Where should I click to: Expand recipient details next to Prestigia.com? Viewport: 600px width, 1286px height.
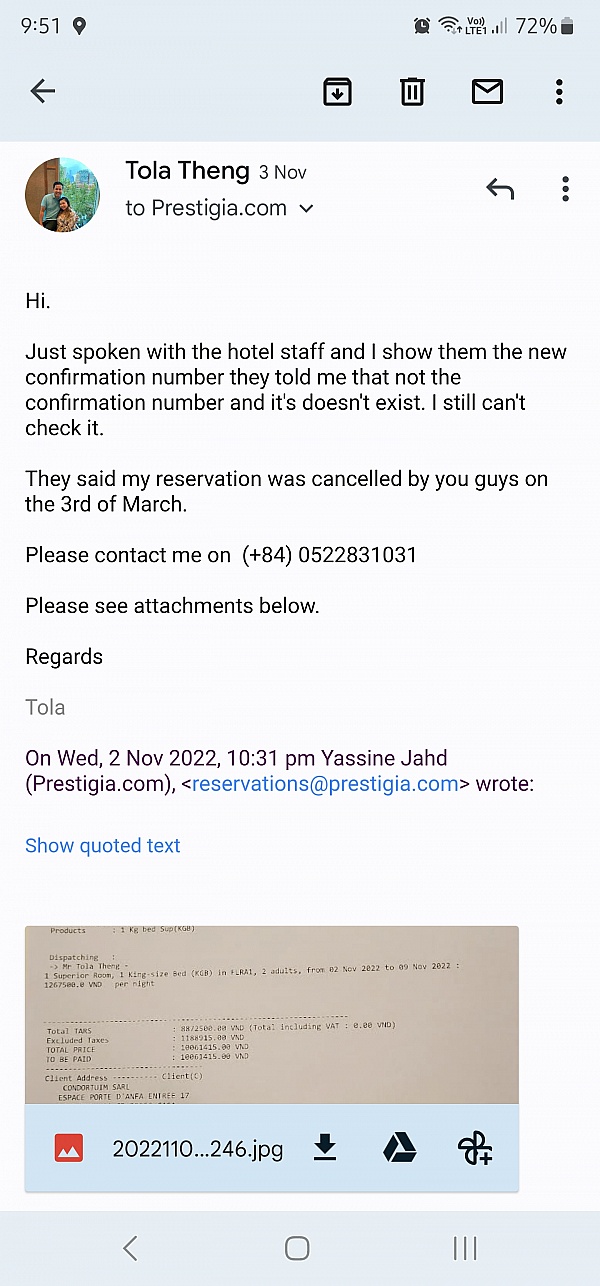point(307,209)
